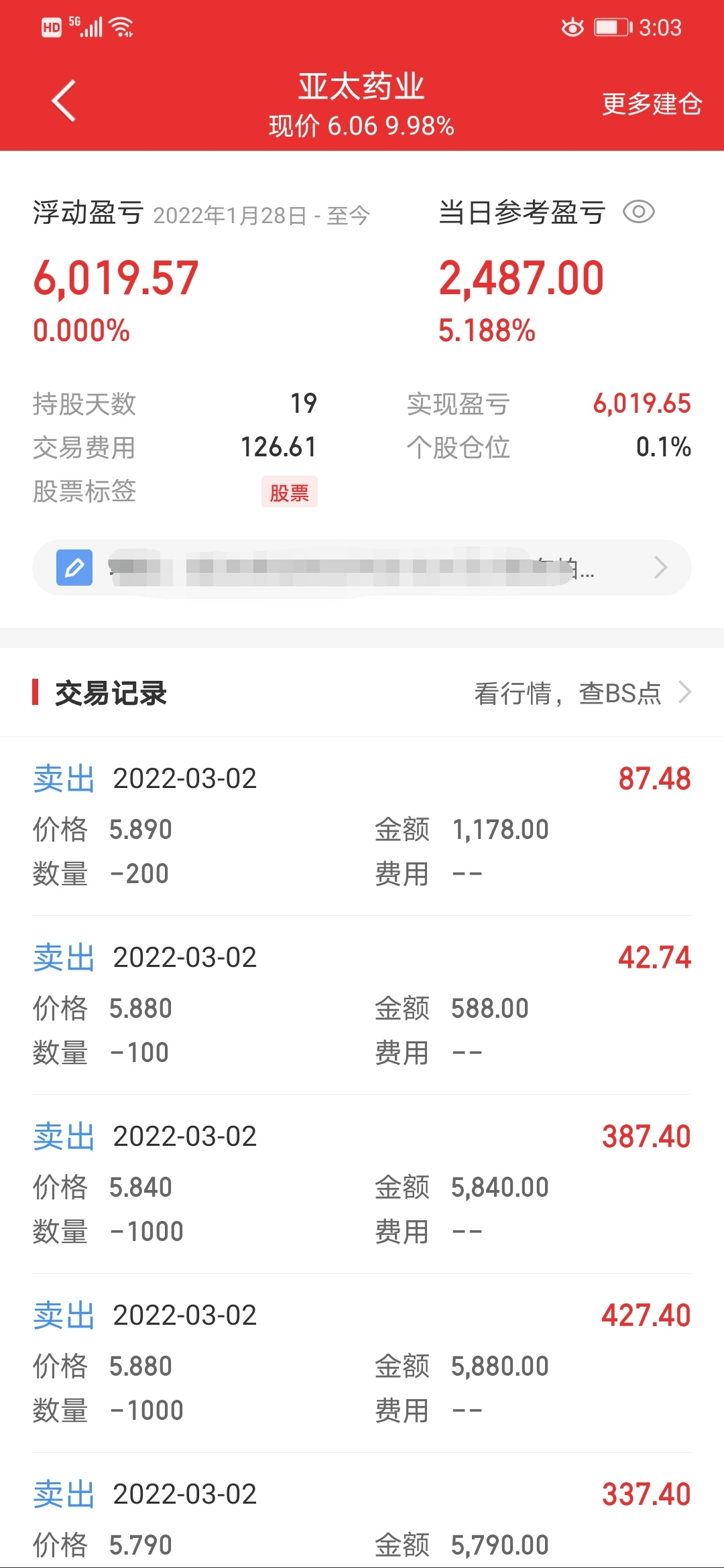
Task: Go back using the header arrow
Action: [x=64, y=101]
